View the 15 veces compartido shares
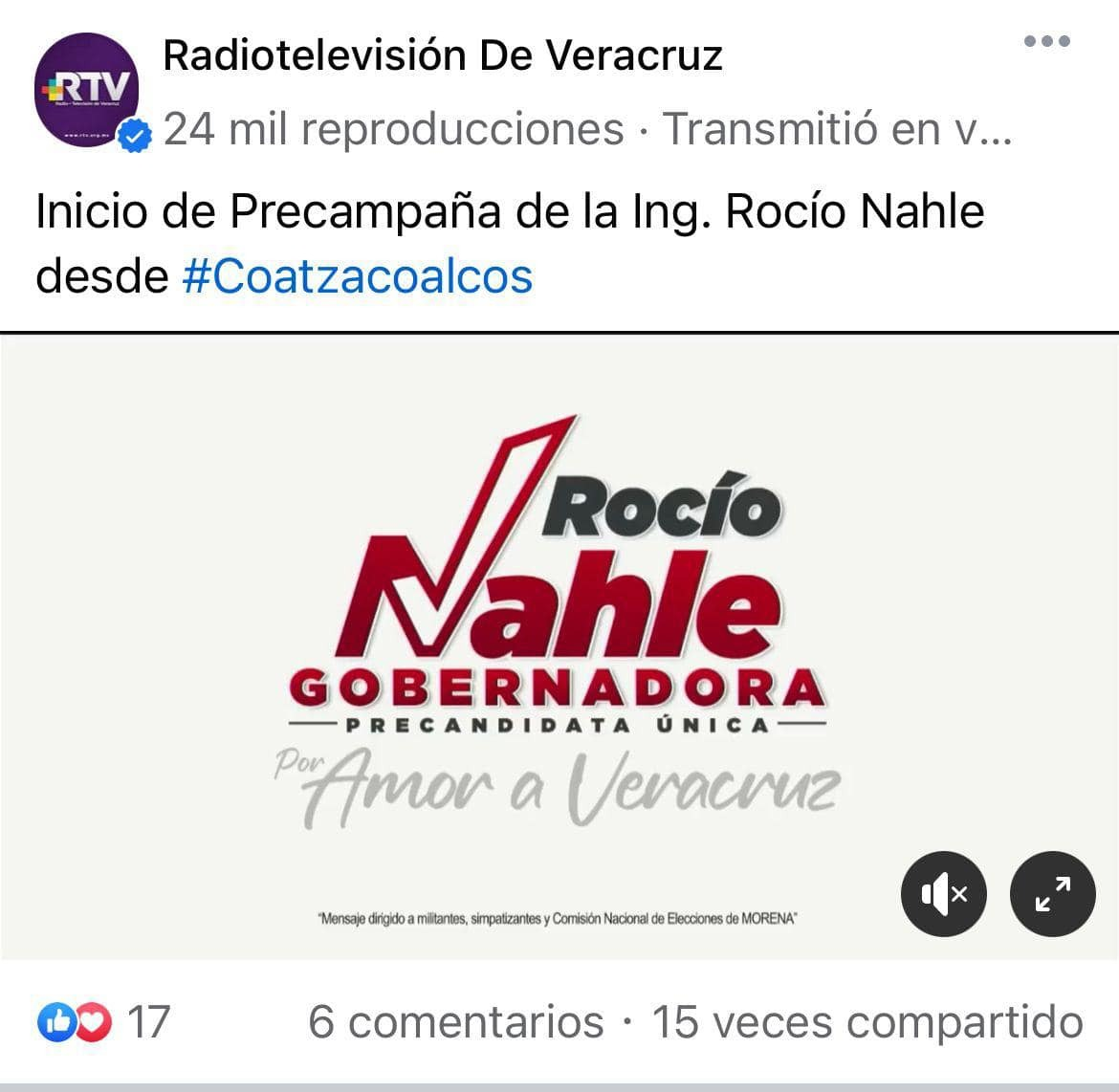The height and width of the screenshot is (1092, 1119). coord(867,1021)
